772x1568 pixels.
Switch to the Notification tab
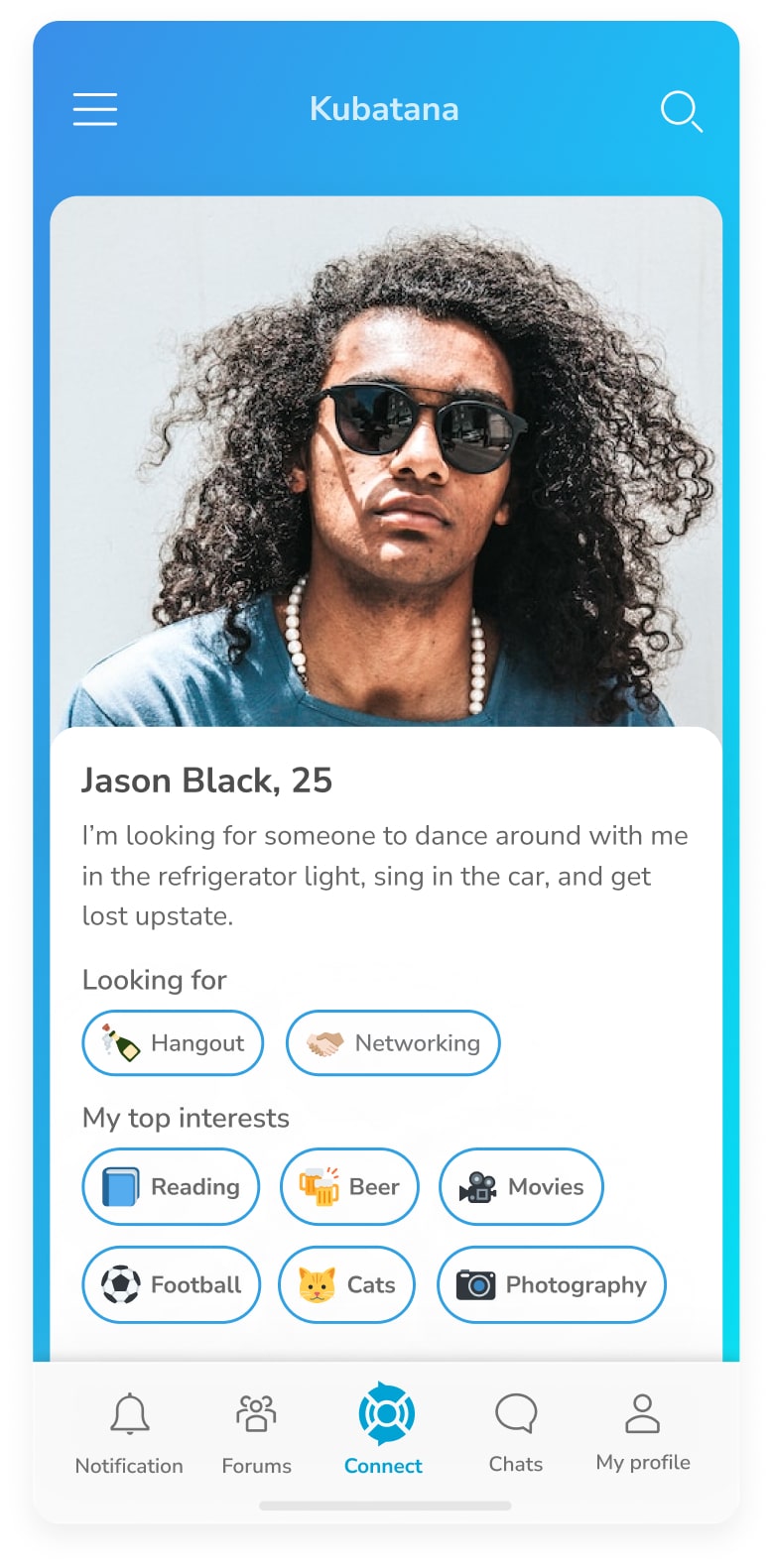pyautogui.click(x=129, y=1433)
